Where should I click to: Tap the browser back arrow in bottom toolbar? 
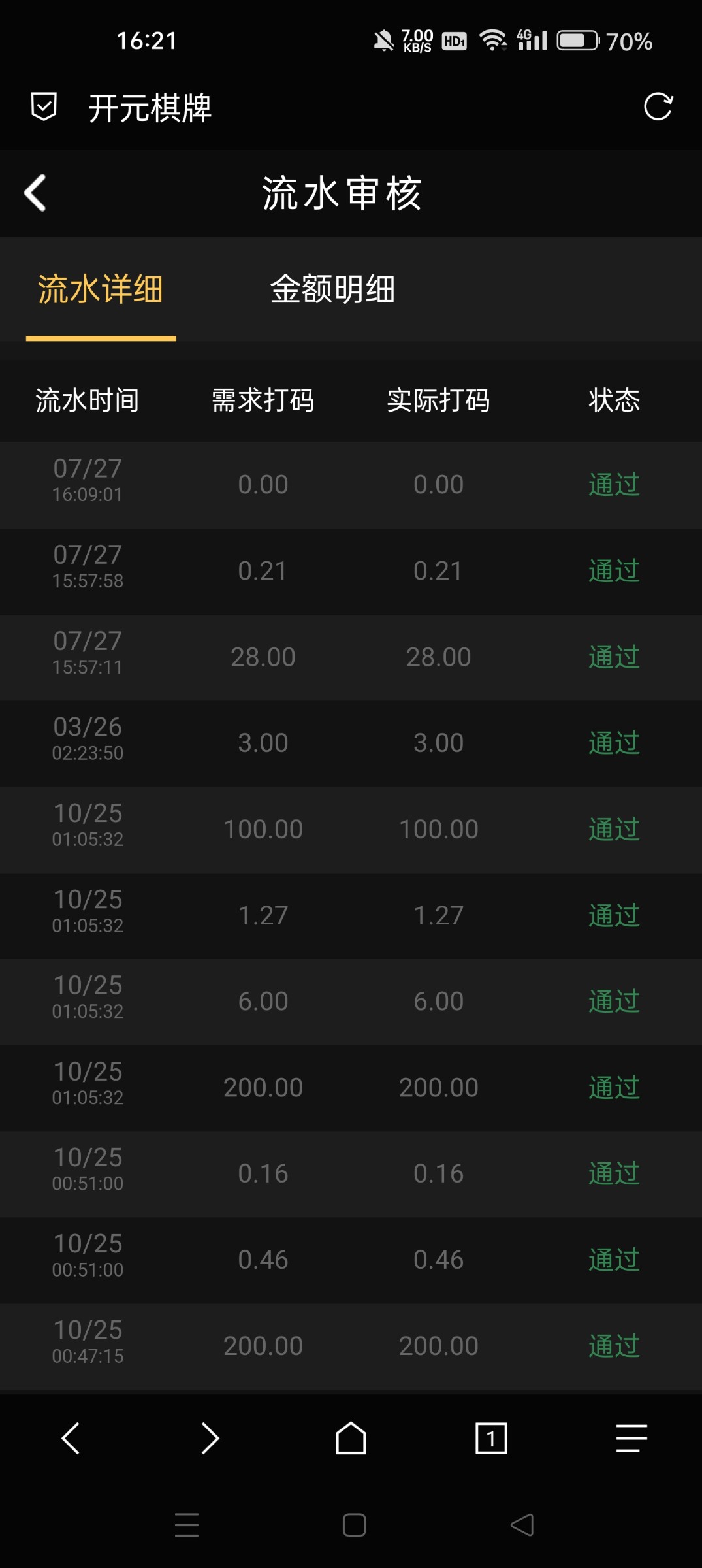(71, 1438)
